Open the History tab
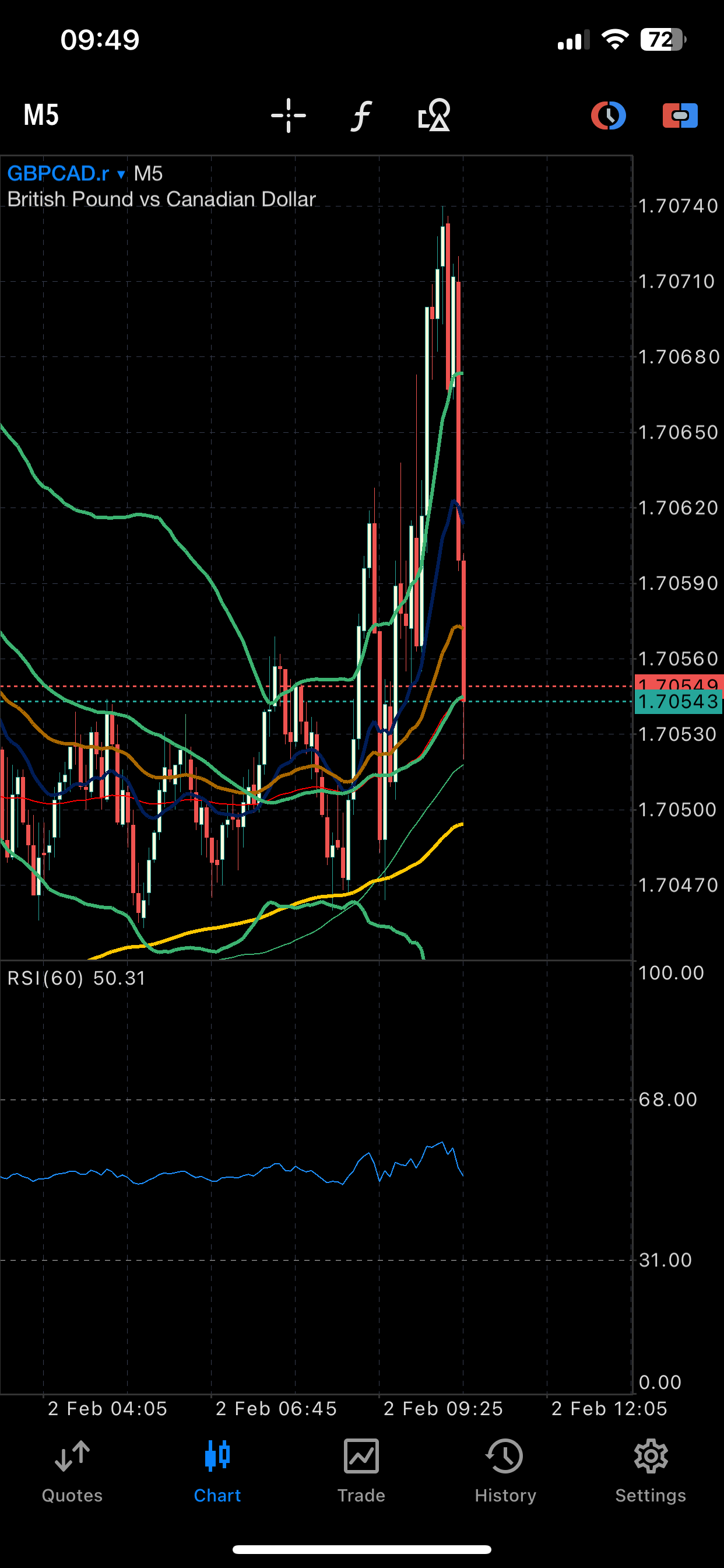The width and height of the screenshot is (724, 1568). click(505, 1471)
